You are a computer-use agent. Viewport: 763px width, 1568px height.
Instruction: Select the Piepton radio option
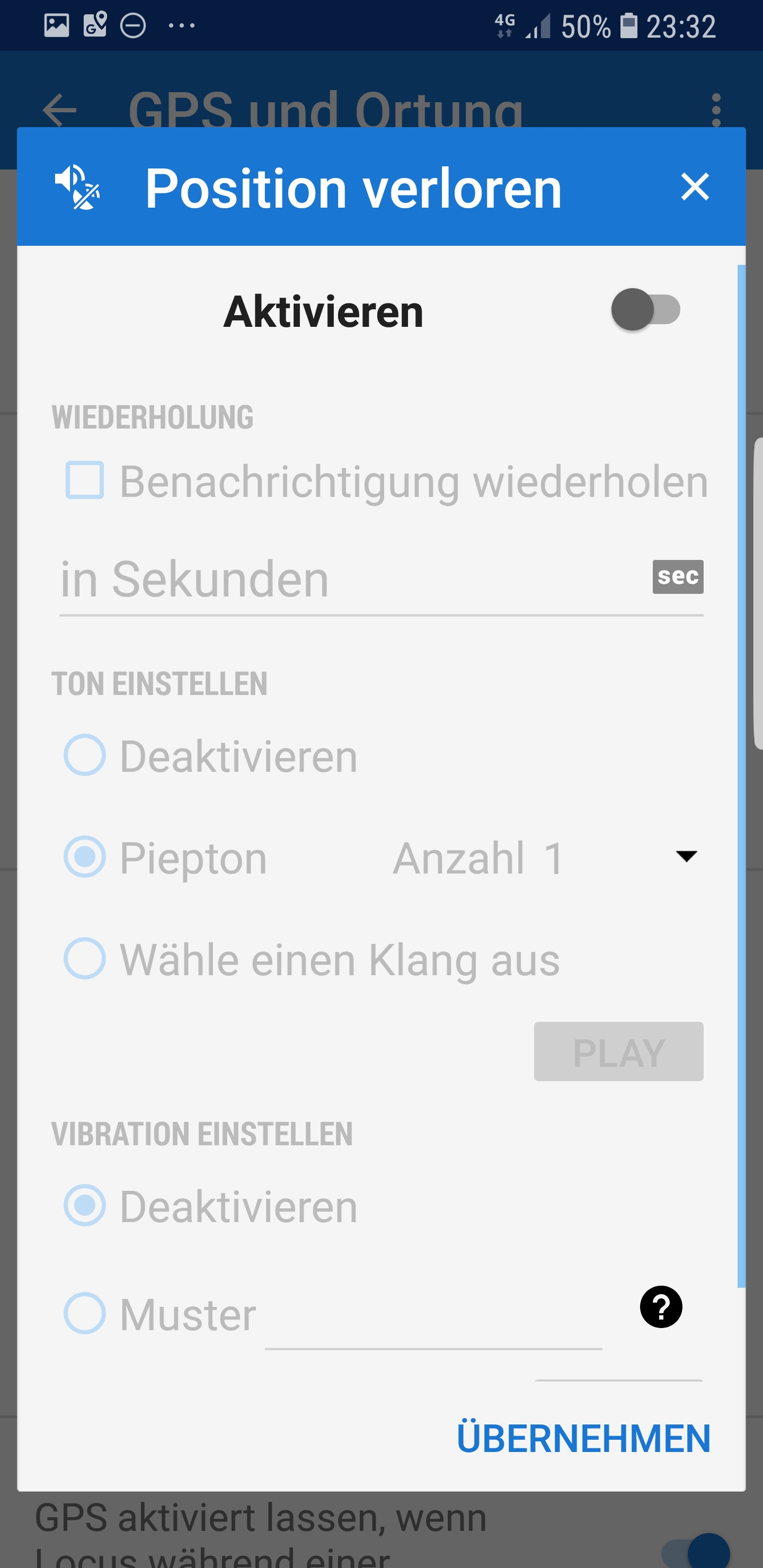point(85,857)
